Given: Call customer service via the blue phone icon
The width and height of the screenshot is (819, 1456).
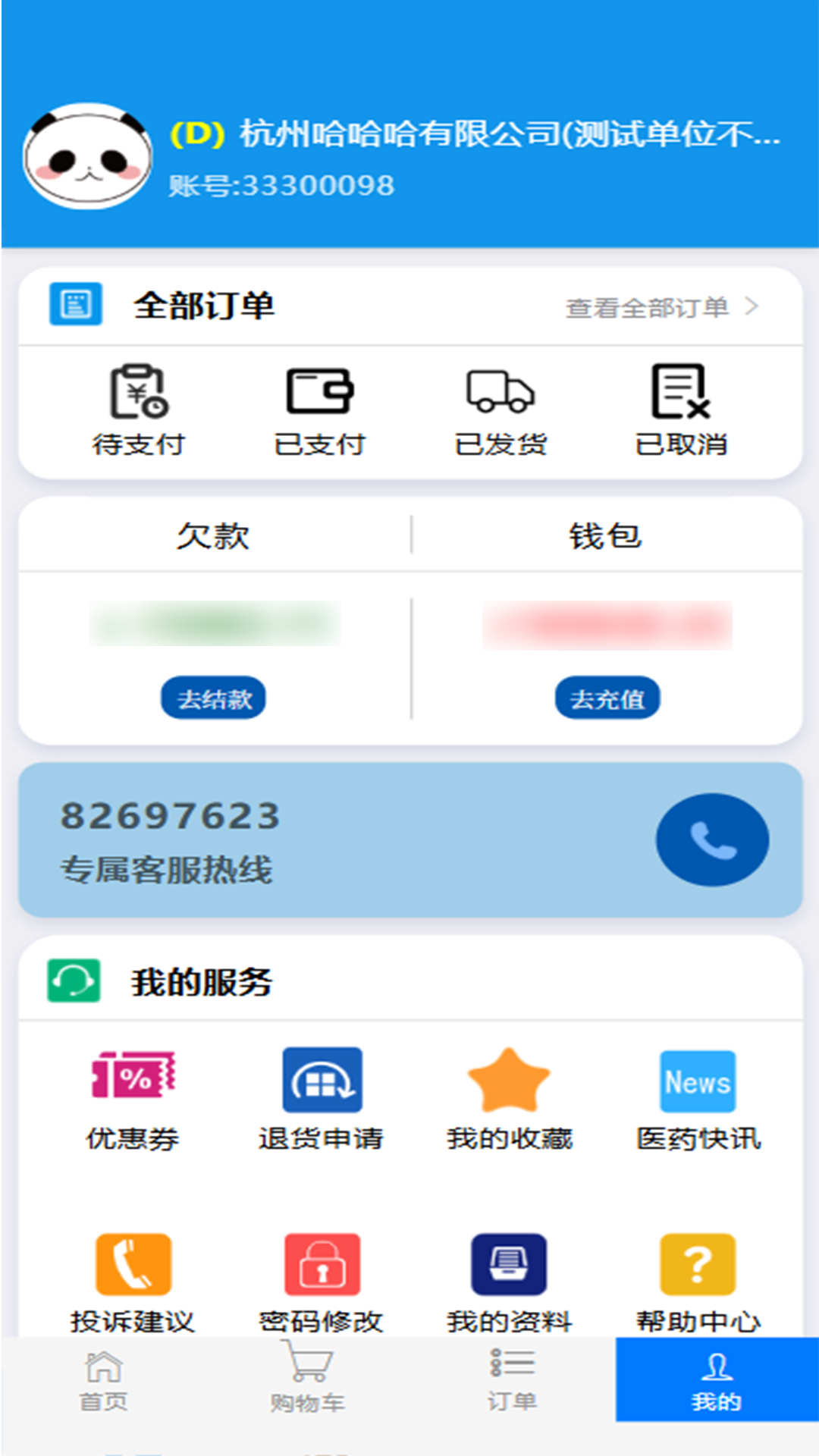Looking at the screenshot, I should 711,838.
